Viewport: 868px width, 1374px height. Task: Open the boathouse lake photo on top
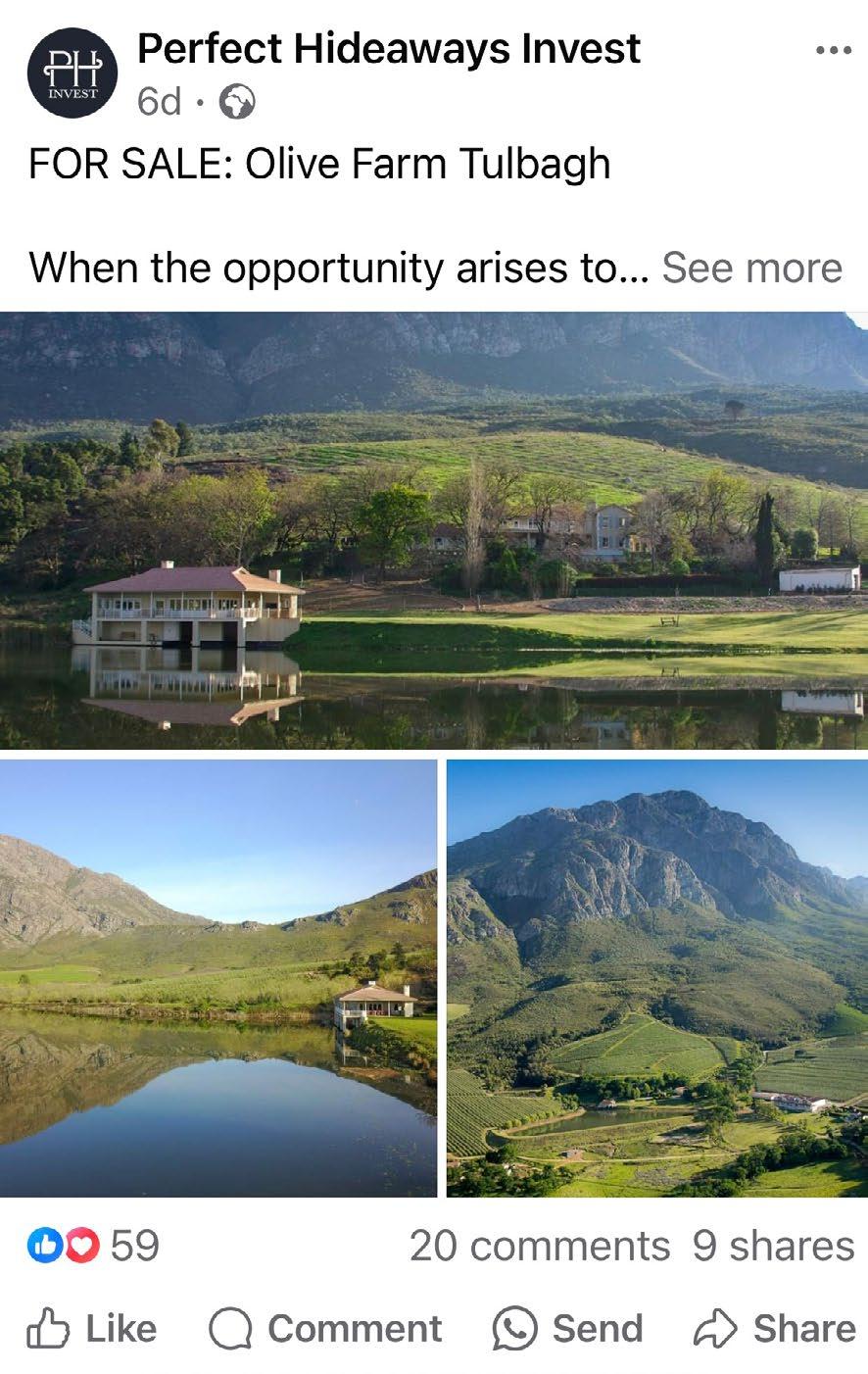coord(434,529)
